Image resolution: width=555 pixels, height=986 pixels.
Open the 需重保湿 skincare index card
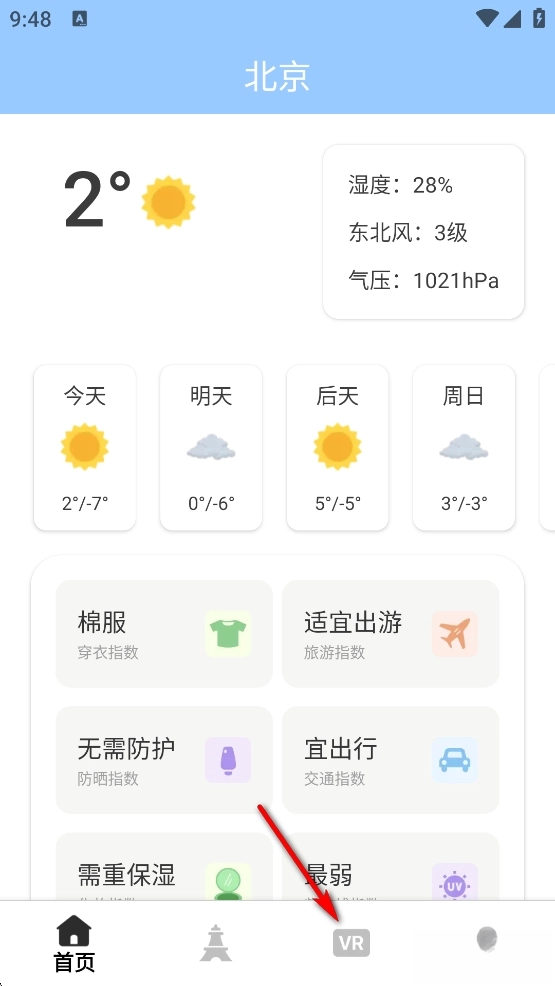(x=164, y=867)
